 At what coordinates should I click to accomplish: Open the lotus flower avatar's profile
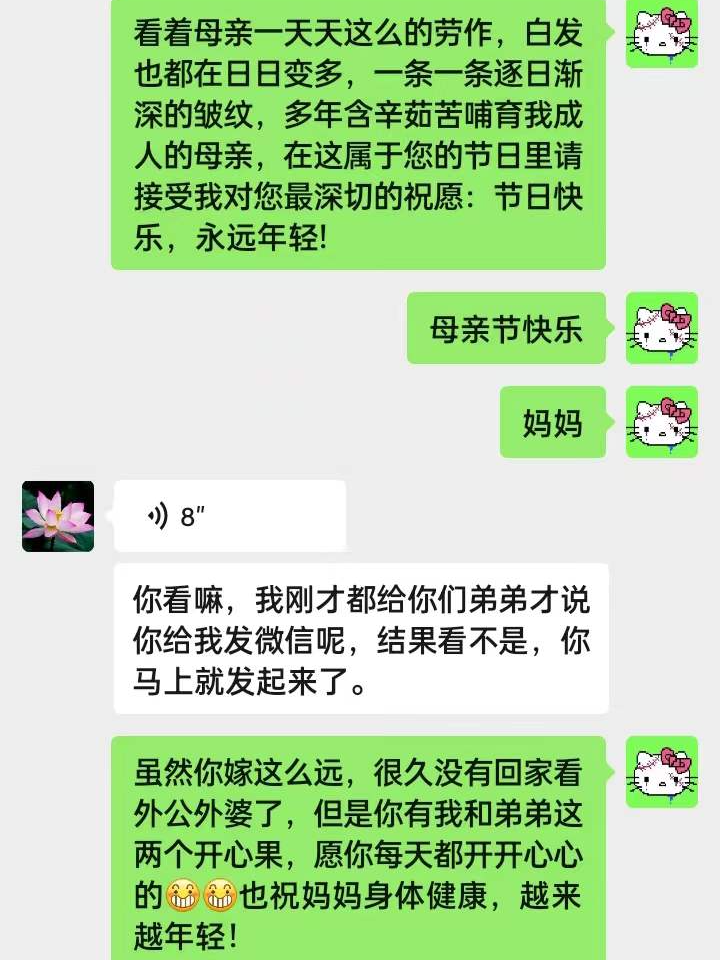[x=58, y=516]
